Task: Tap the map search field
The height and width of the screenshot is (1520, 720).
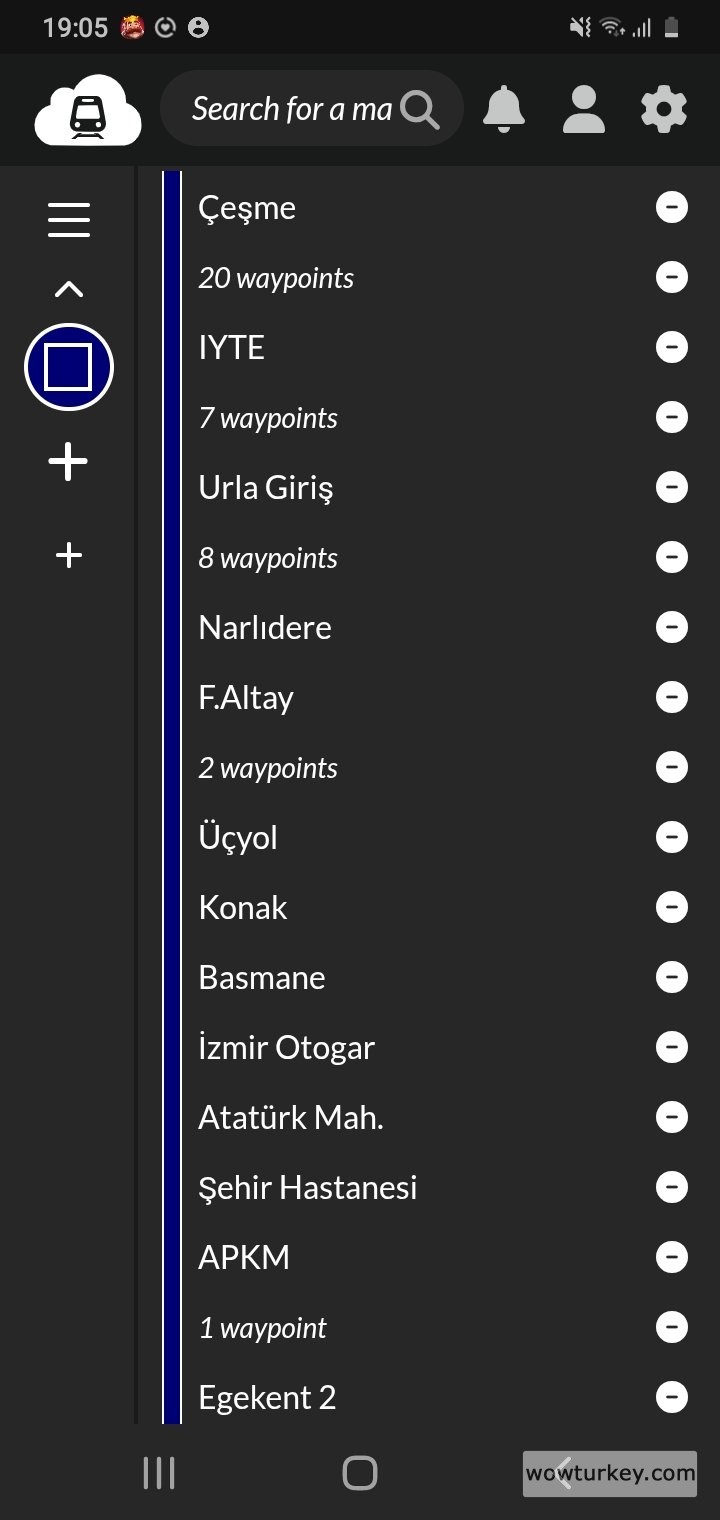Action: (x=292, y=109)
